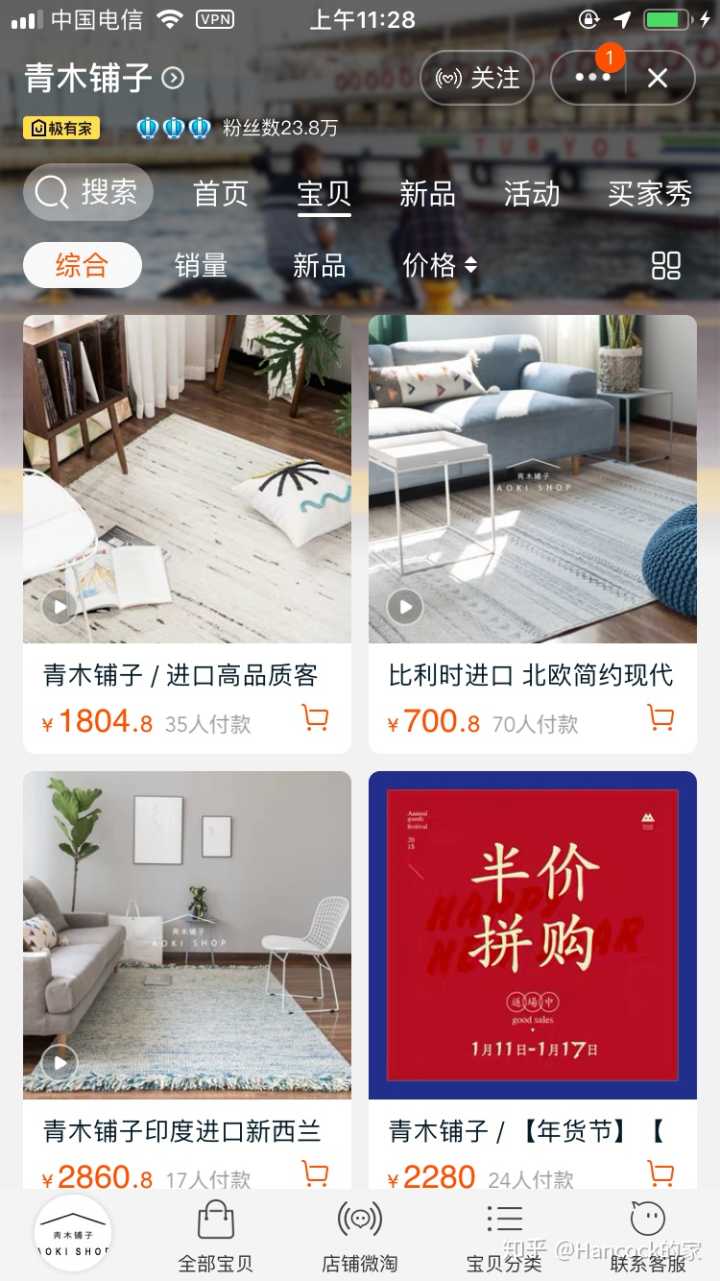The width and height of the screenshot is (720, 1281).
Task: Switch to the 首页 tab
Action: (220, 193)
